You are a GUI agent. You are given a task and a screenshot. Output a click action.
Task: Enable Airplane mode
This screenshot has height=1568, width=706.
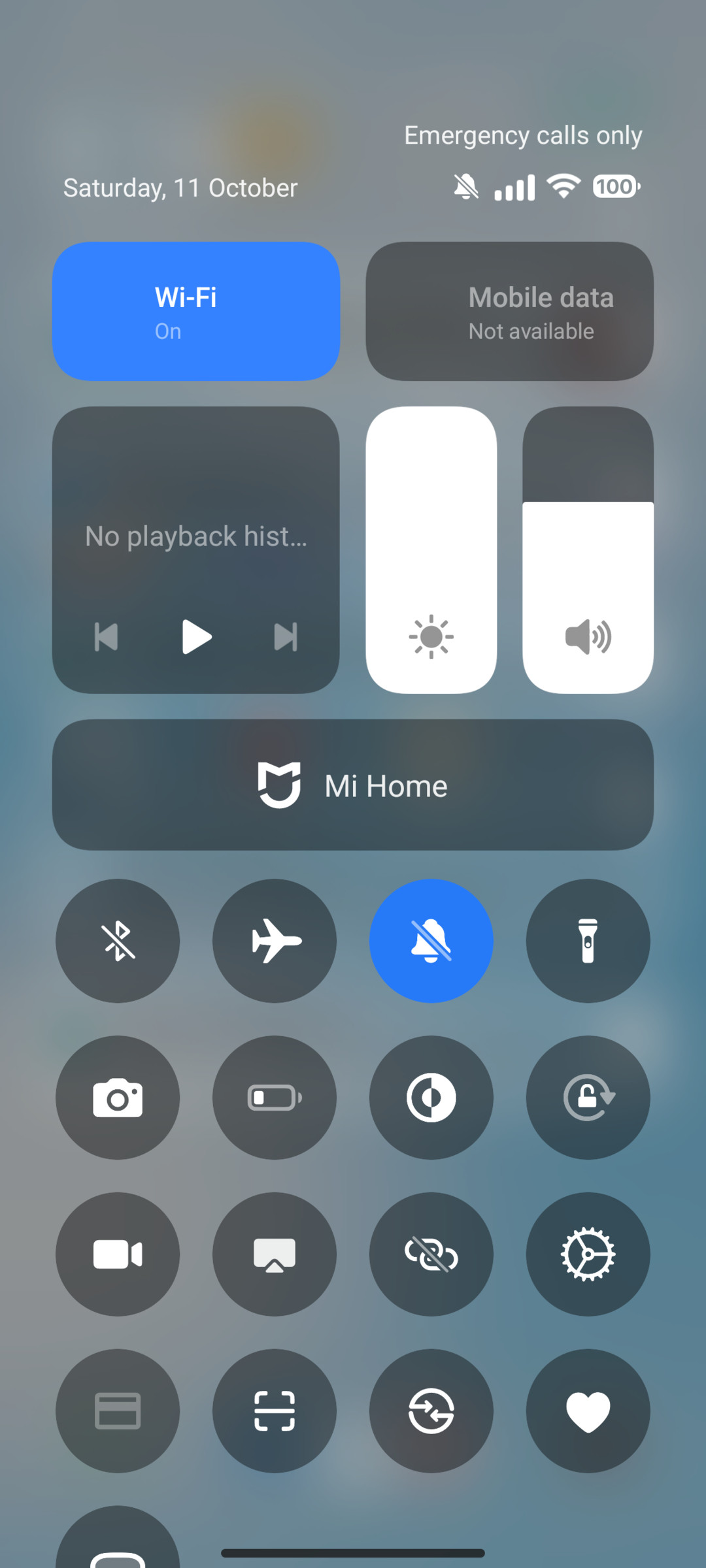pos(275,940)
